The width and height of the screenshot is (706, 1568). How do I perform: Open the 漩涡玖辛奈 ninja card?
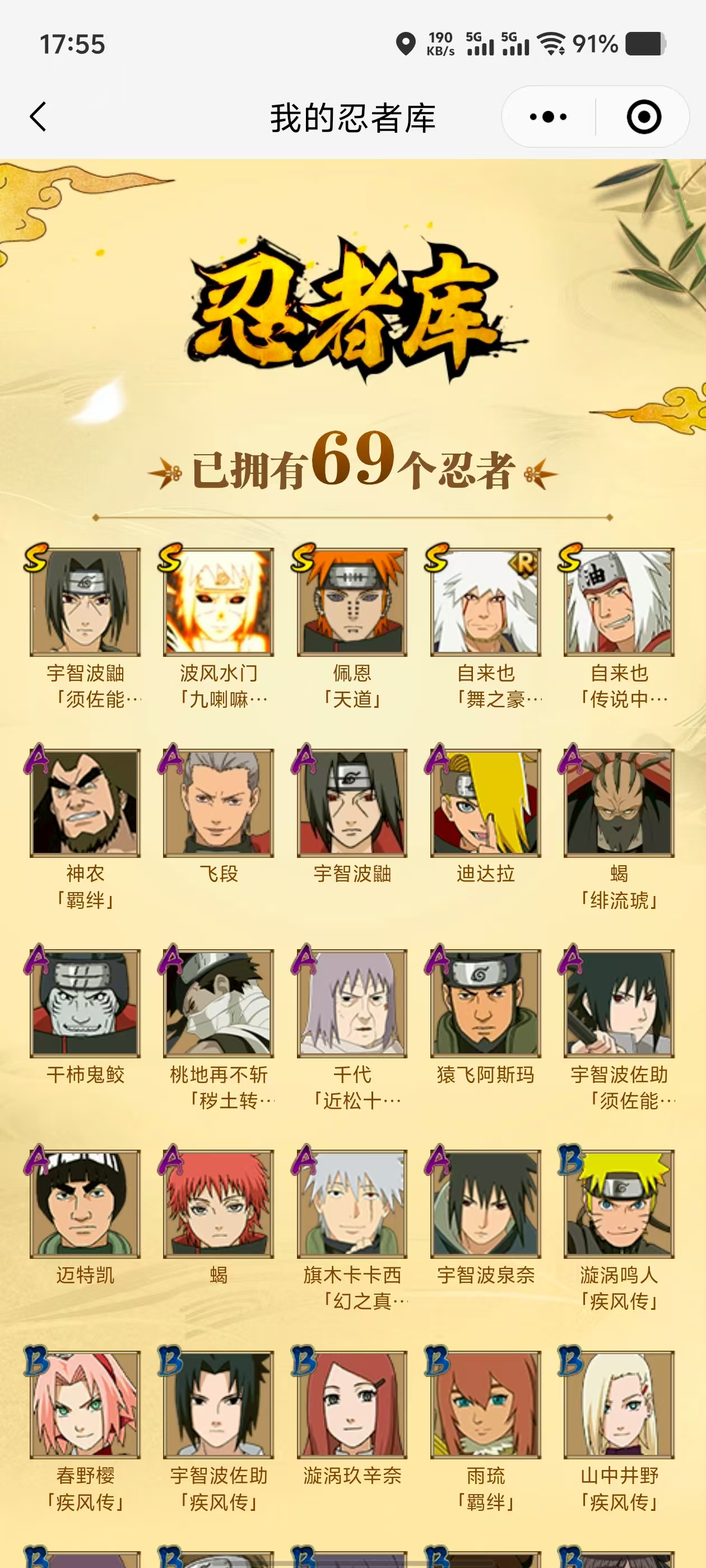click(352, 1404)
